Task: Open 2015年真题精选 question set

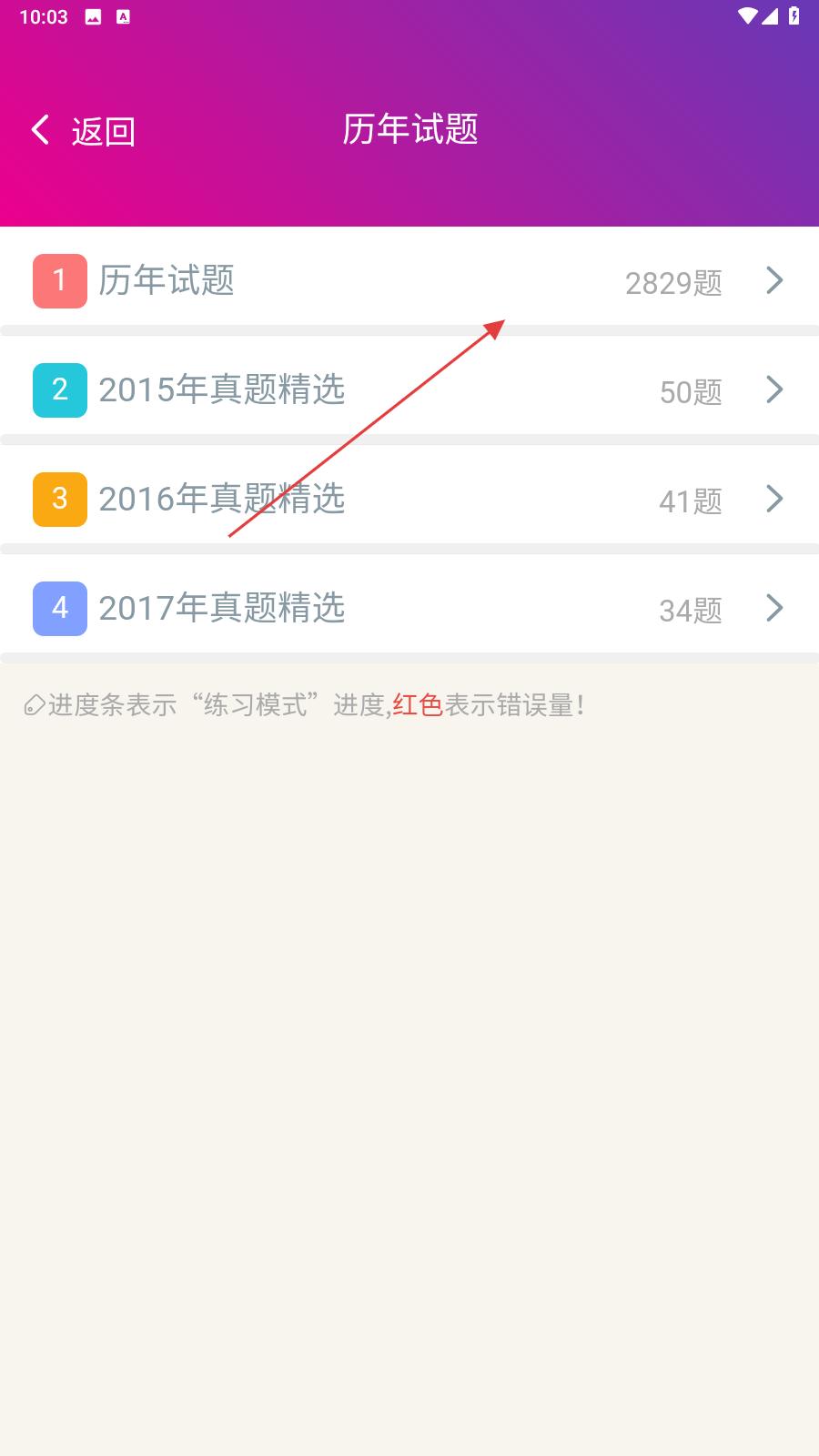Action: coord(409,389)
